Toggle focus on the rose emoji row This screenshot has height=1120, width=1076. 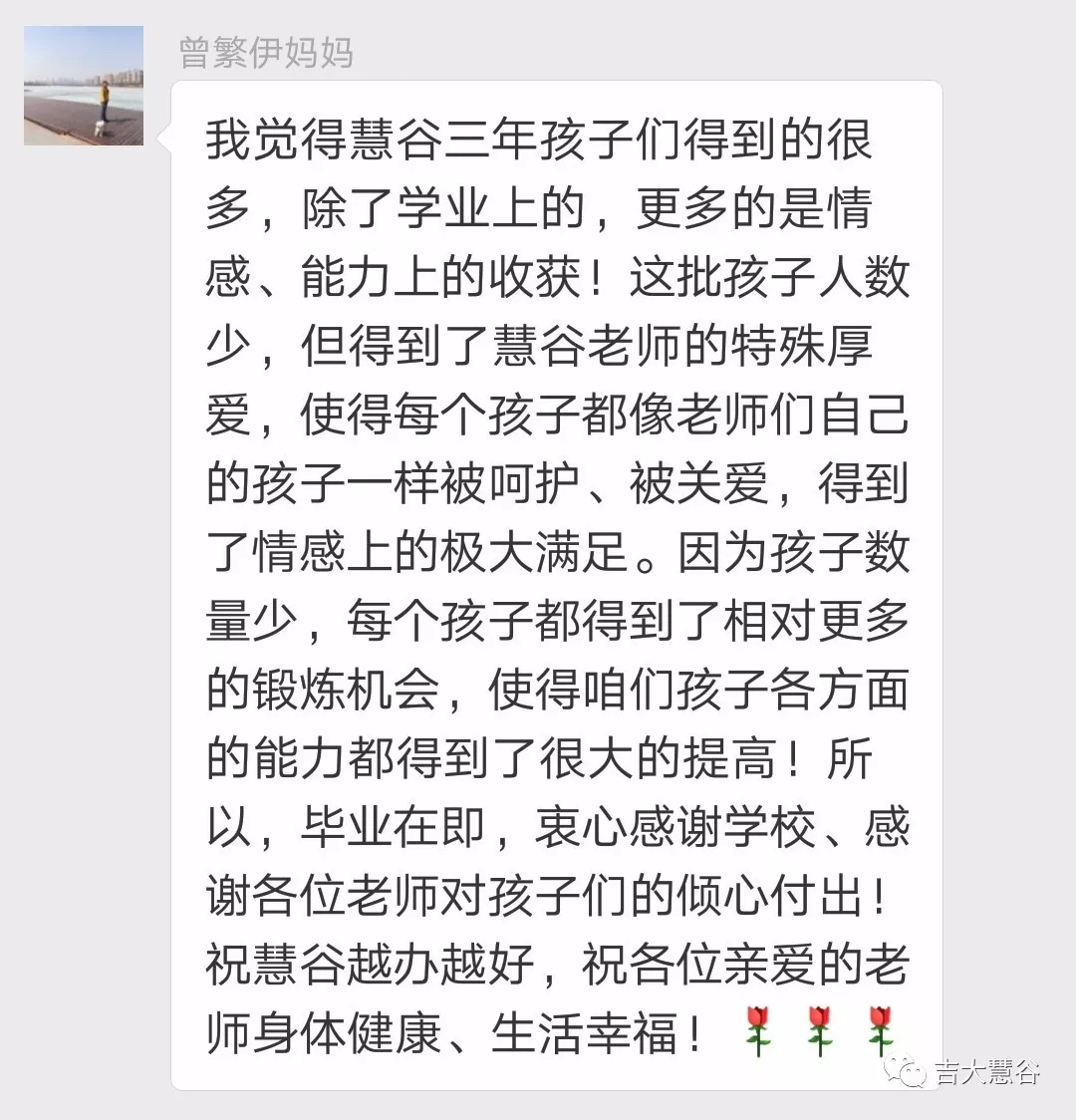(x=820, y=1028)
